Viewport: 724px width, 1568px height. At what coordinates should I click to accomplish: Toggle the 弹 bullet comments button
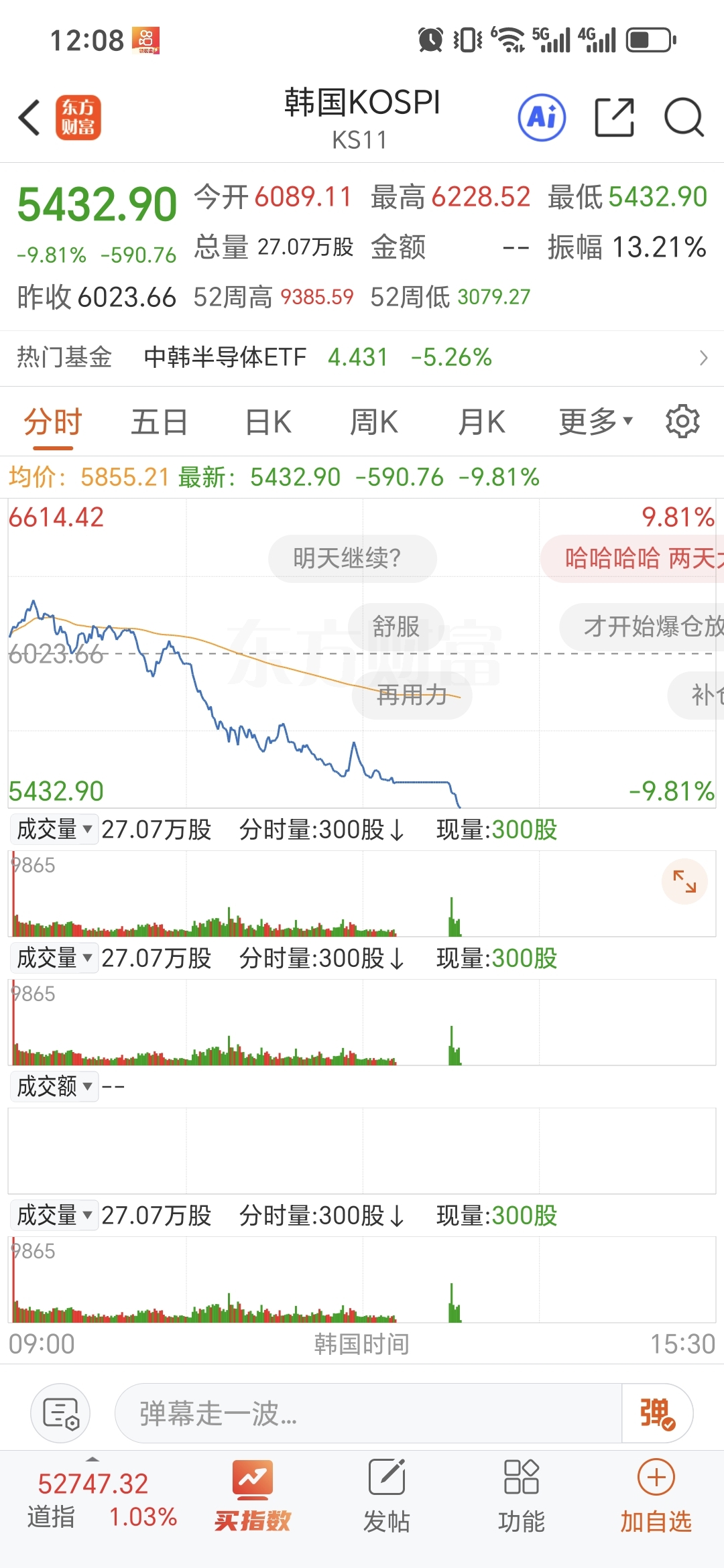click(x=657, y=1413)
